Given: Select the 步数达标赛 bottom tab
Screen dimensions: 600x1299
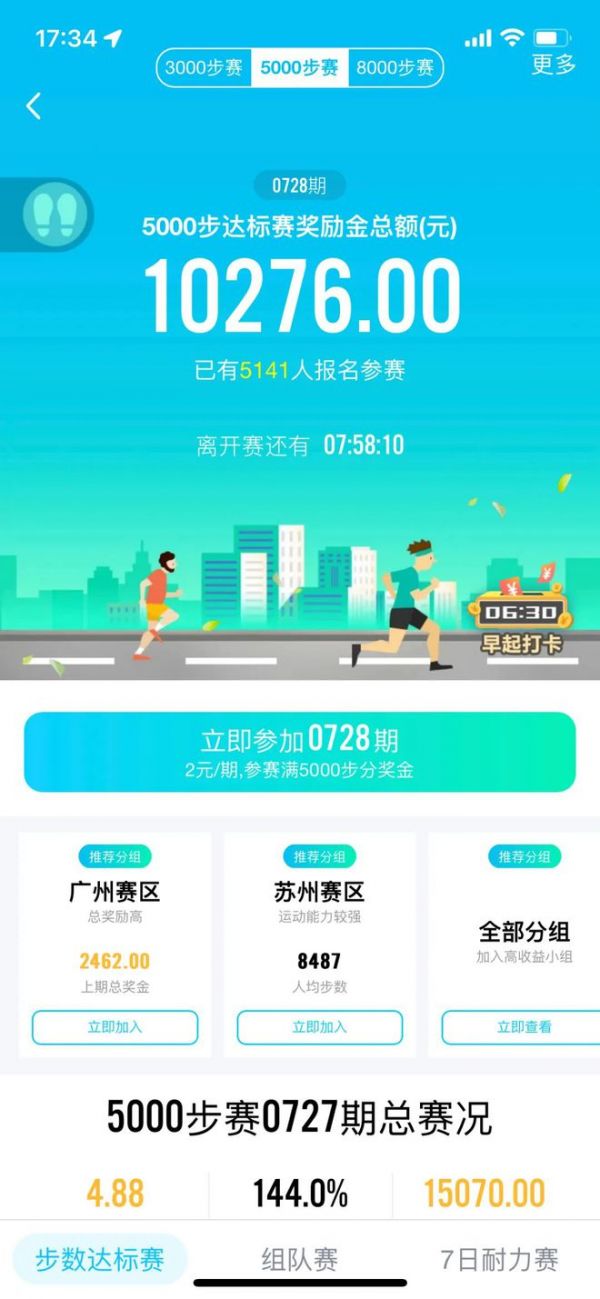Looking at the screenshot, I should pyautogui.click(x=100, y=1259).
